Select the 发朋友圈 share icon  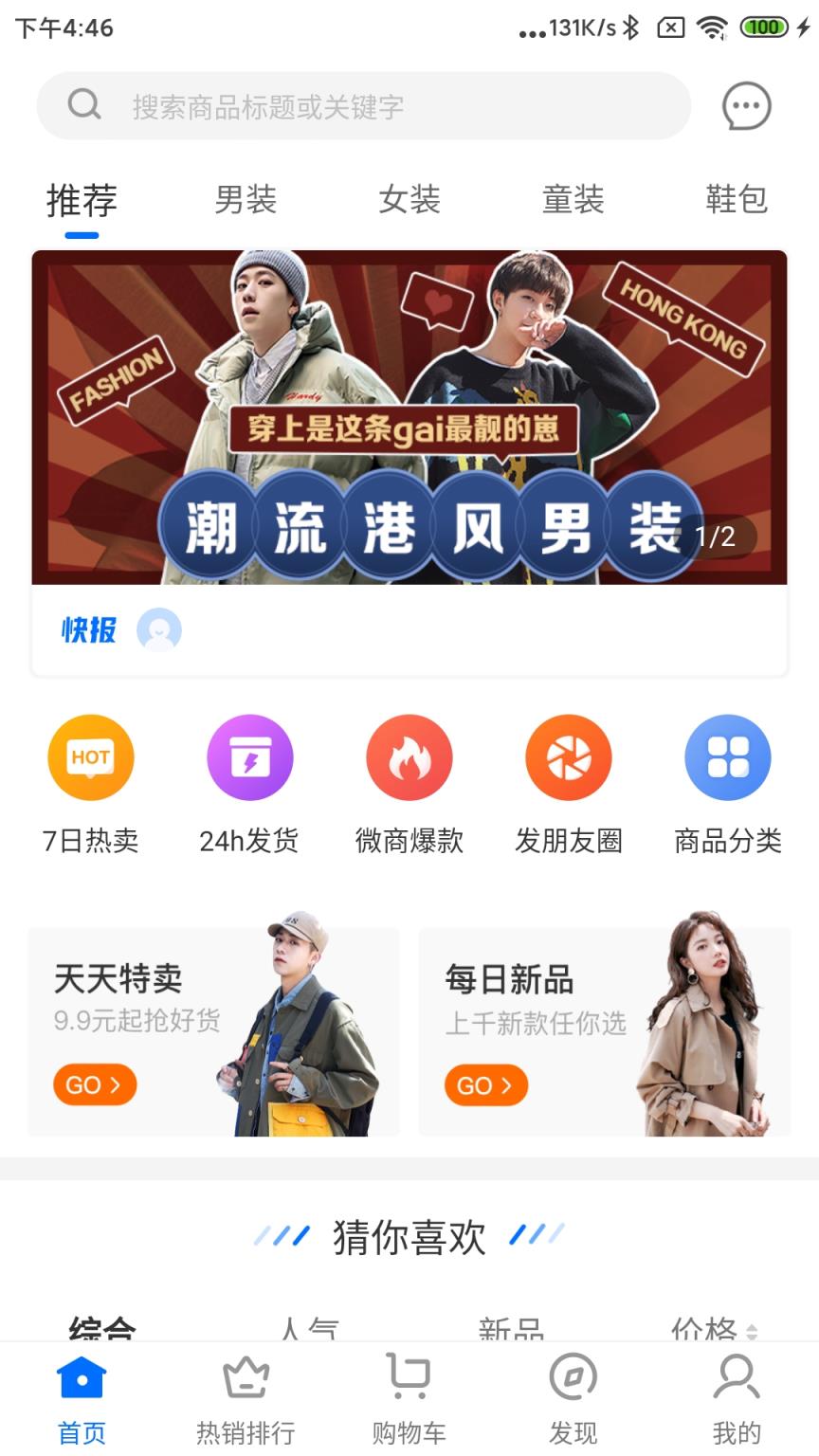569,757
